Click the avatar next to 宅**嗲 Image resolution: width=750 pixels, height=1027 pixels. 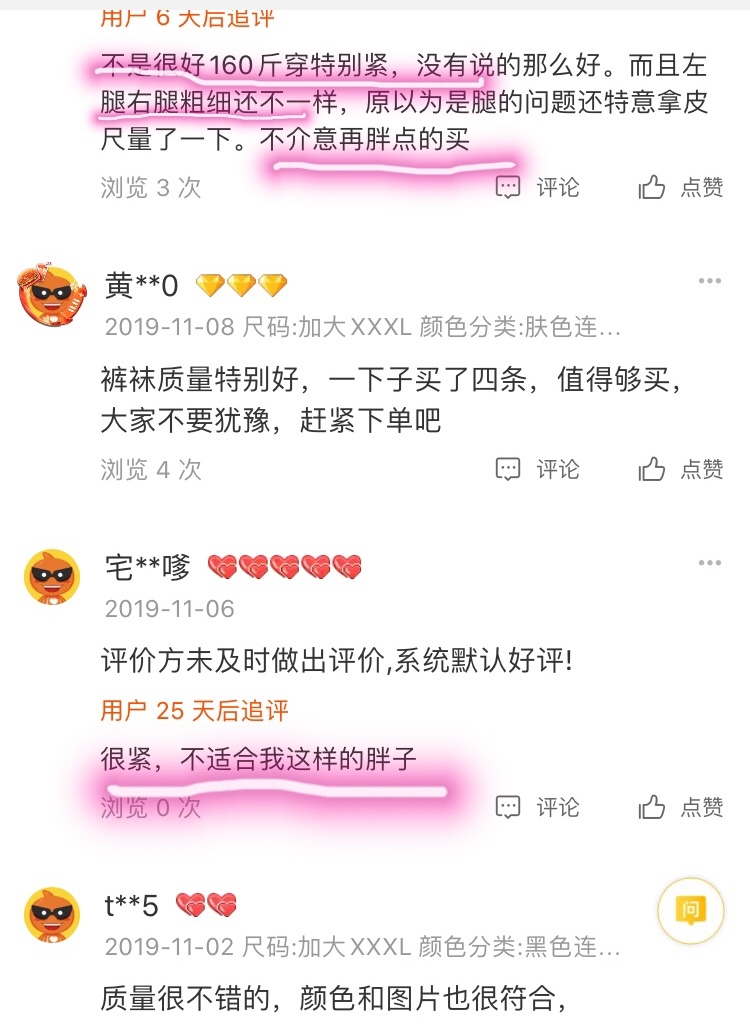coord(52,576)
